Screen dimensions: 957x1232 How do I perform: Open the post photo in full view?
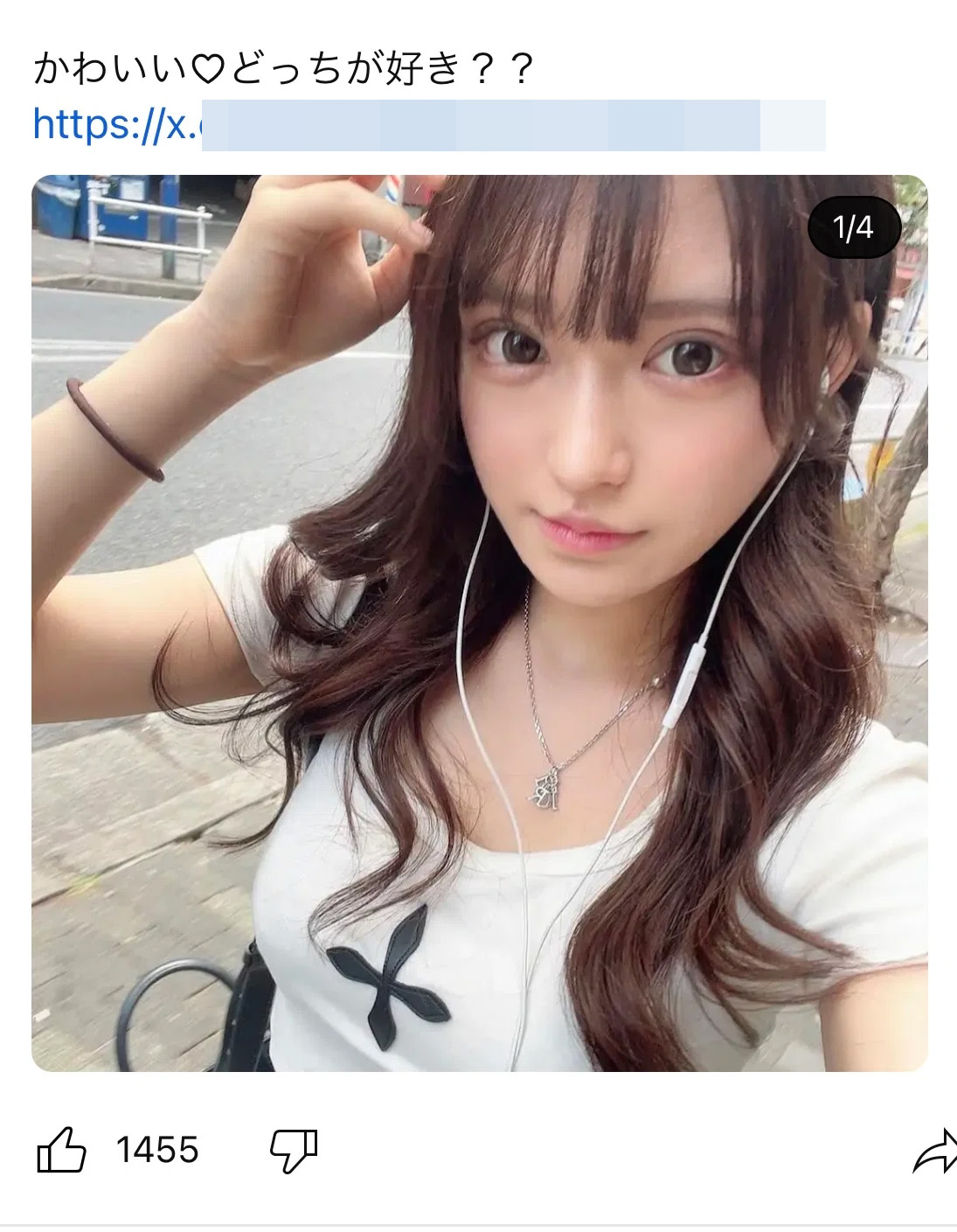tap(479, 623)
